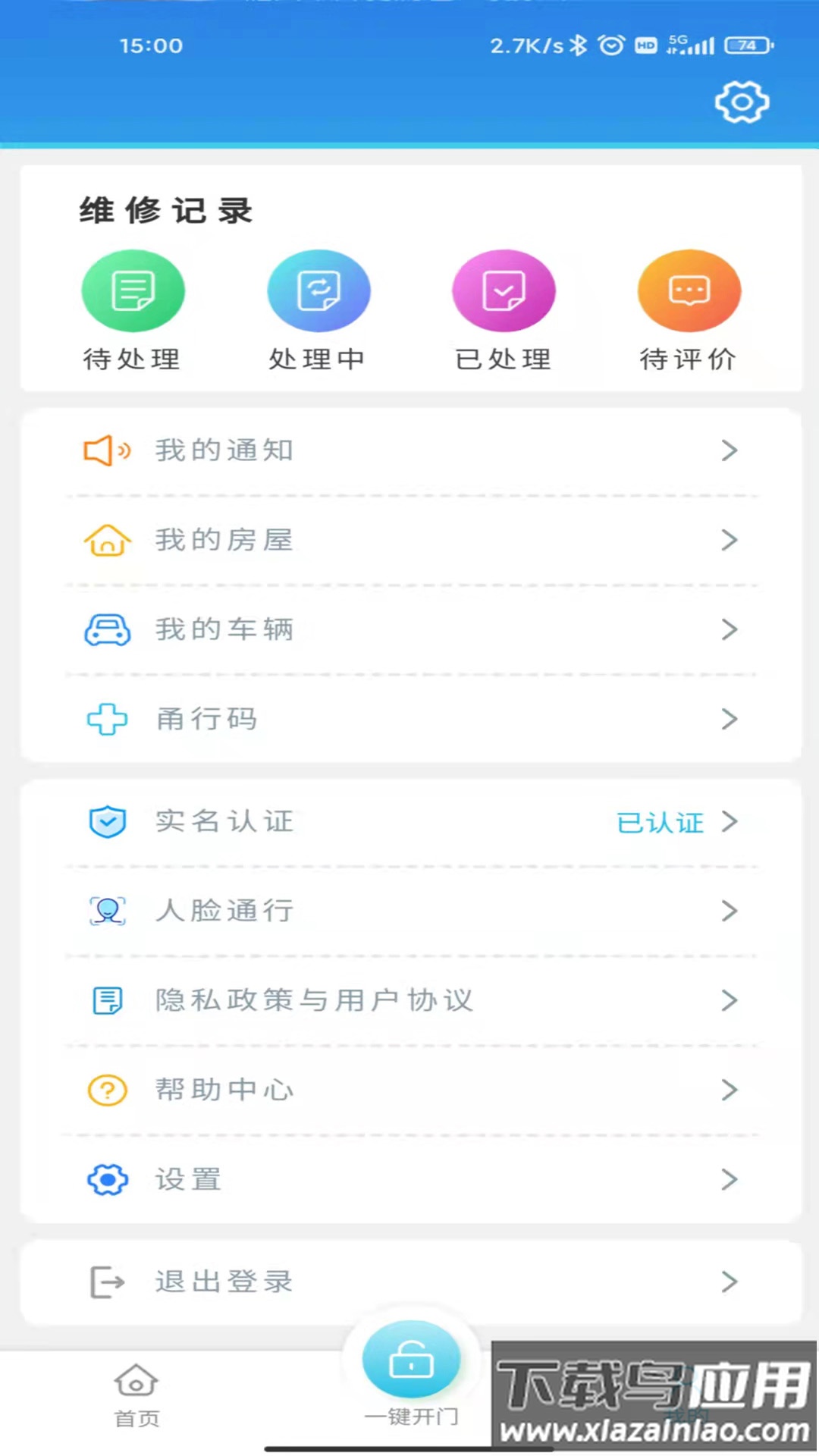Click 退出登录 to log out
Image resolution: width=819 pixels, height=1456 pixels.
pos(222,1282)
